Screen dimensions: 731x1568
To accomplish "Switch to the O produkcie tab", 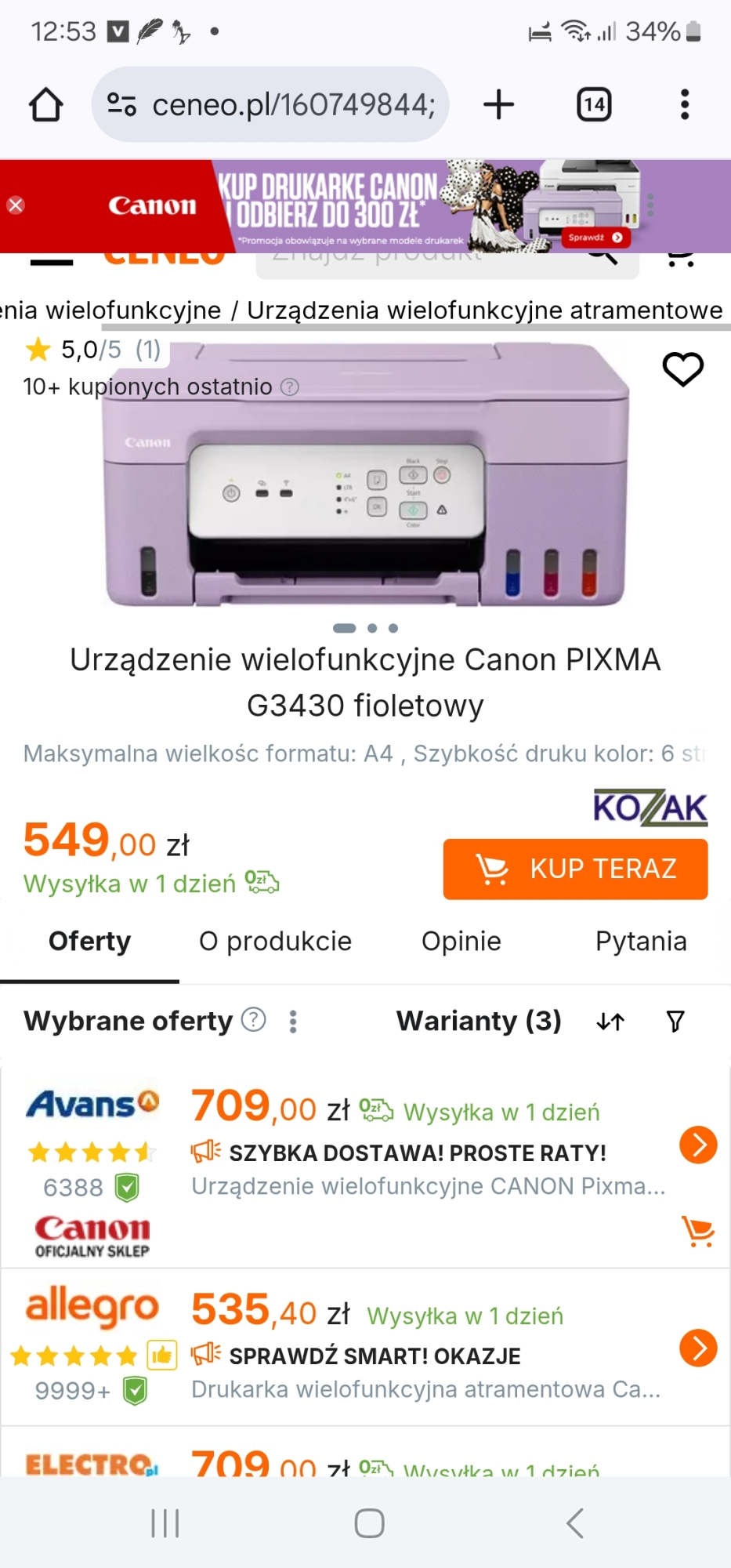I will pos(275,941).
